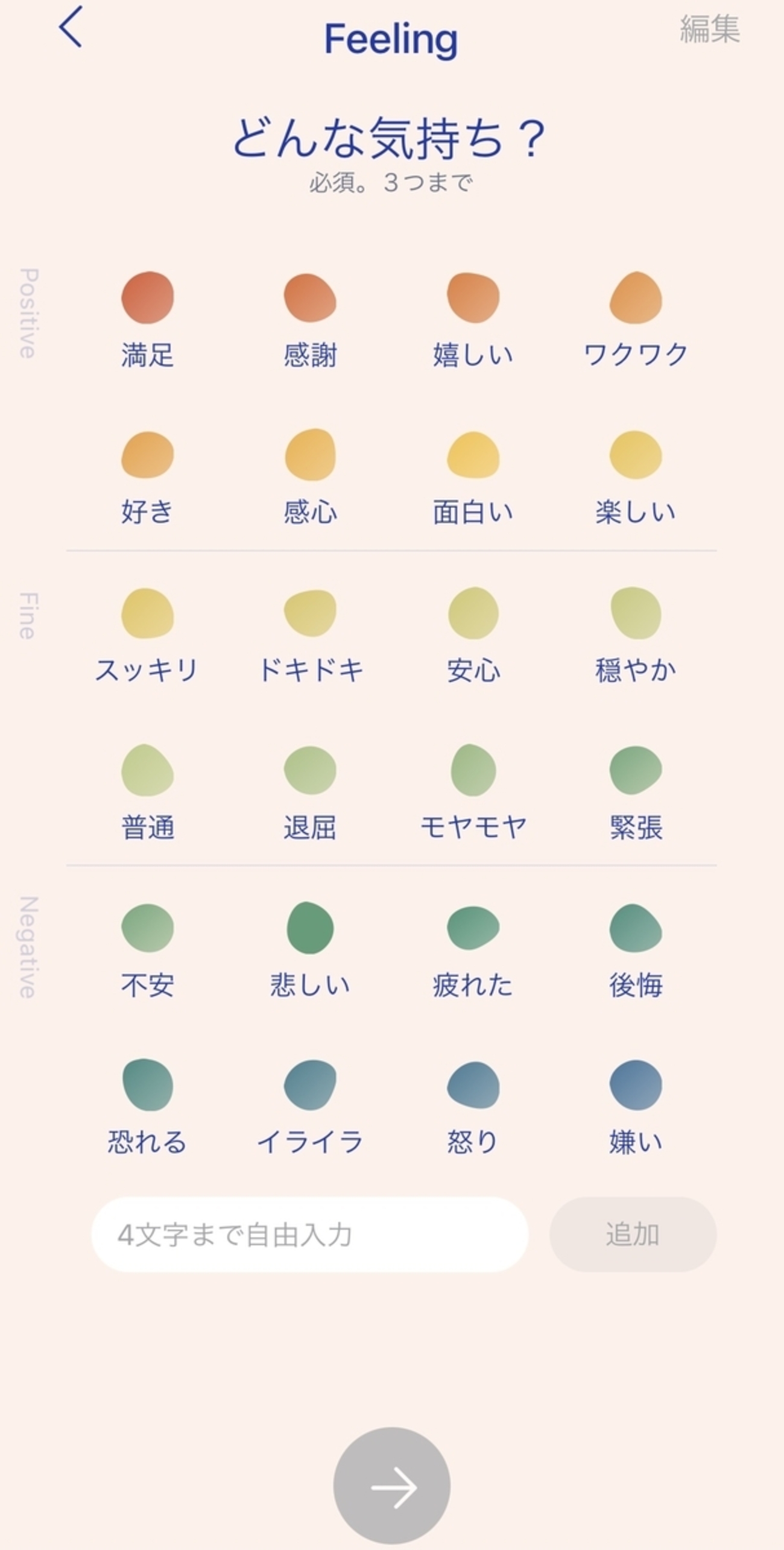Pick the 安心 feeling
The image size is (784, 1550).
[473, 613]
